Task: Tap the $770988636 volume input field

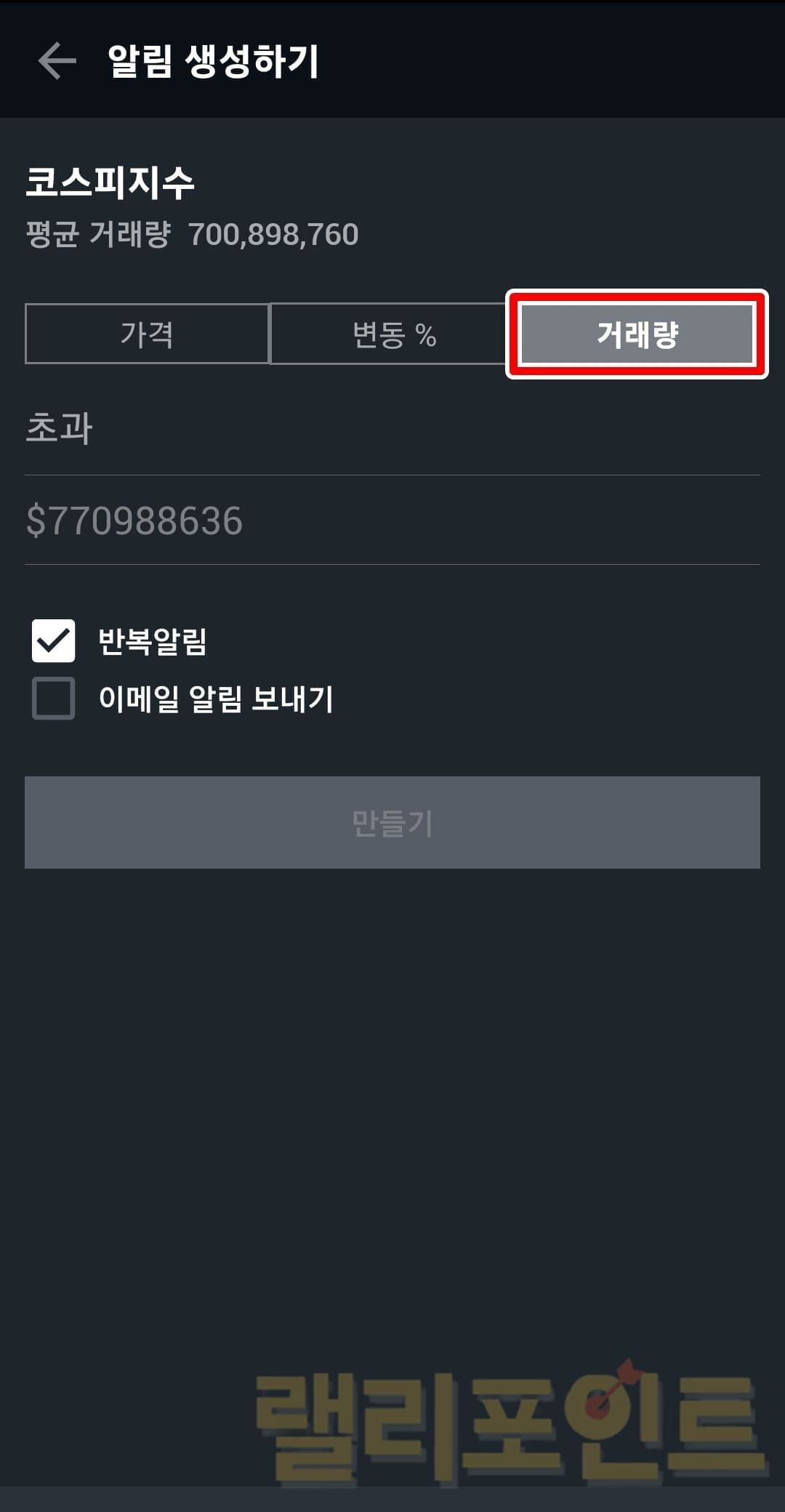Action: 391,520
